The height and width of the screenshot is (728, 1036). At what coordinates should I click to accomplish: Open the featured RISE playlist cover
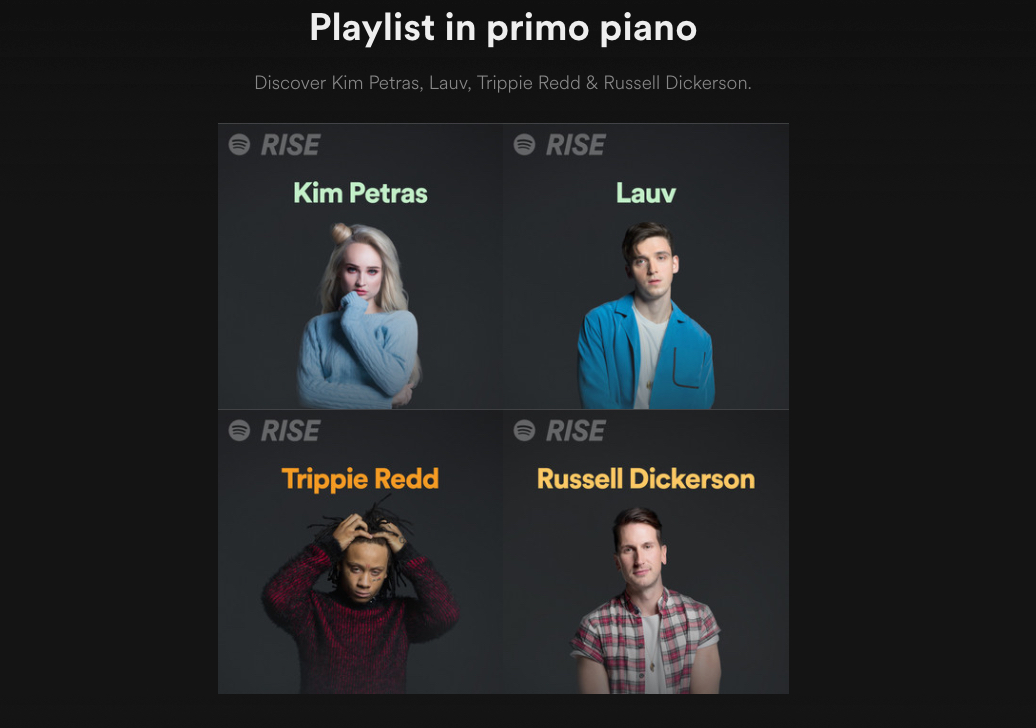[x=503, y=408]
